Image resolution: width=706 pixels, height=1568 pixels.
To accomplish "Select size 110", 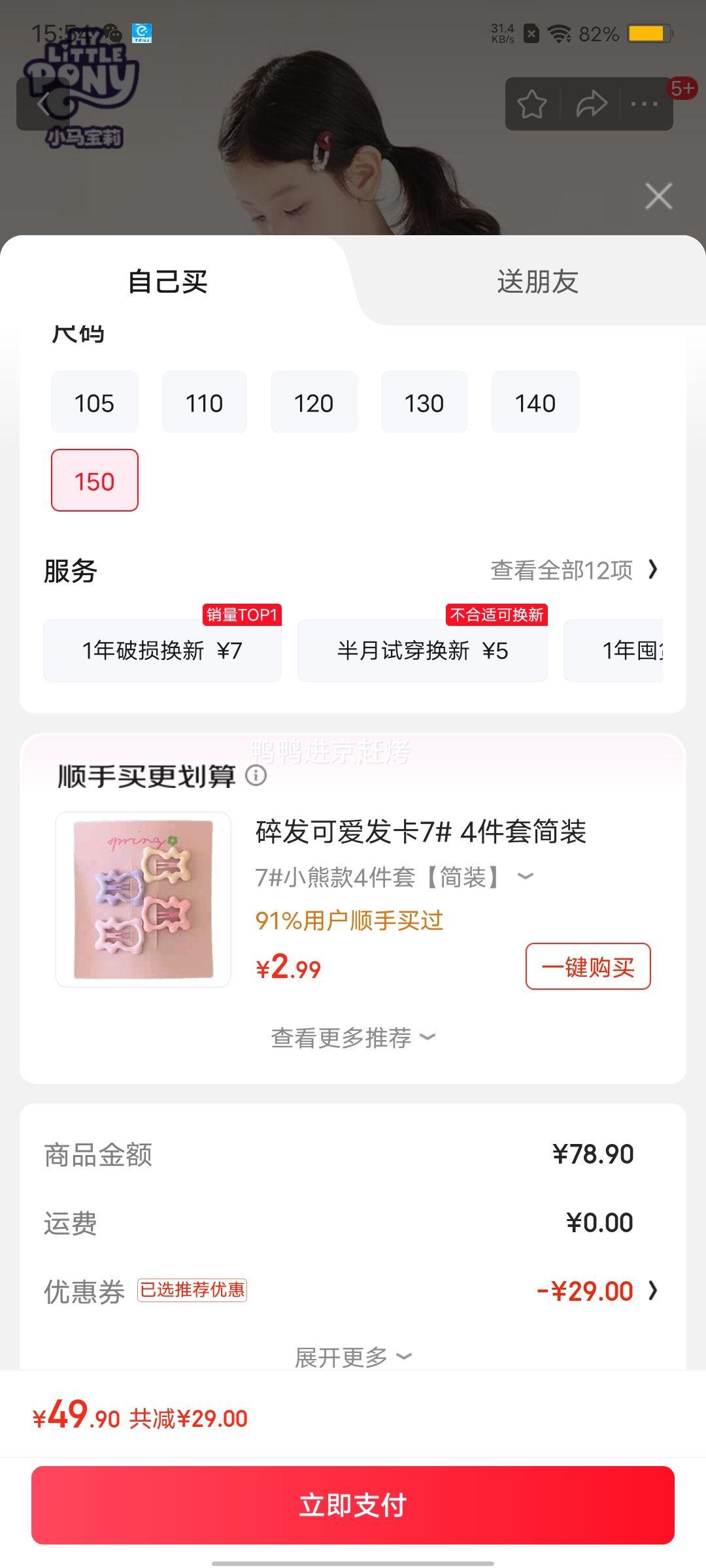I will 205,402.
